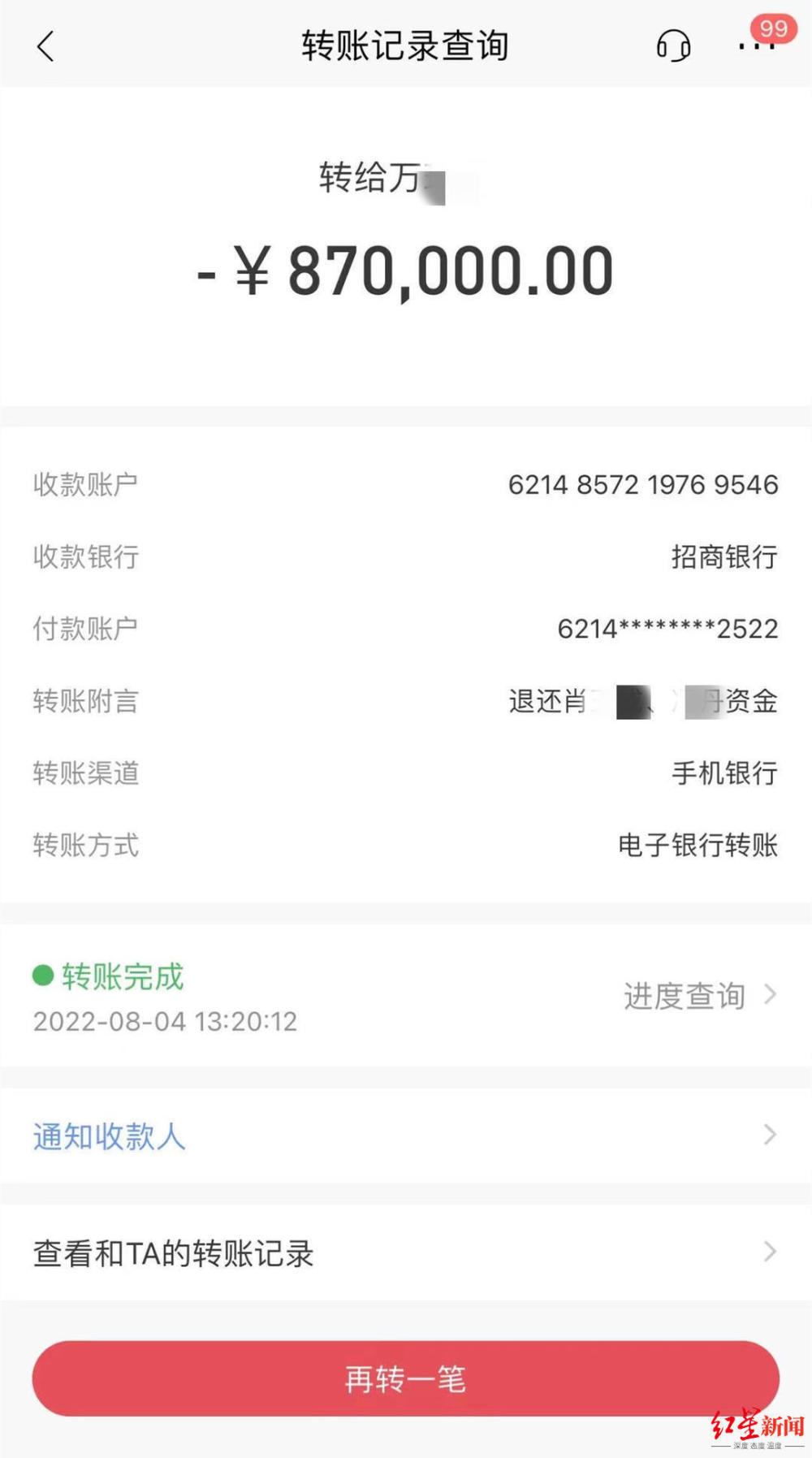Tap the 再转一笔 red button

[x=404, y=1377]
